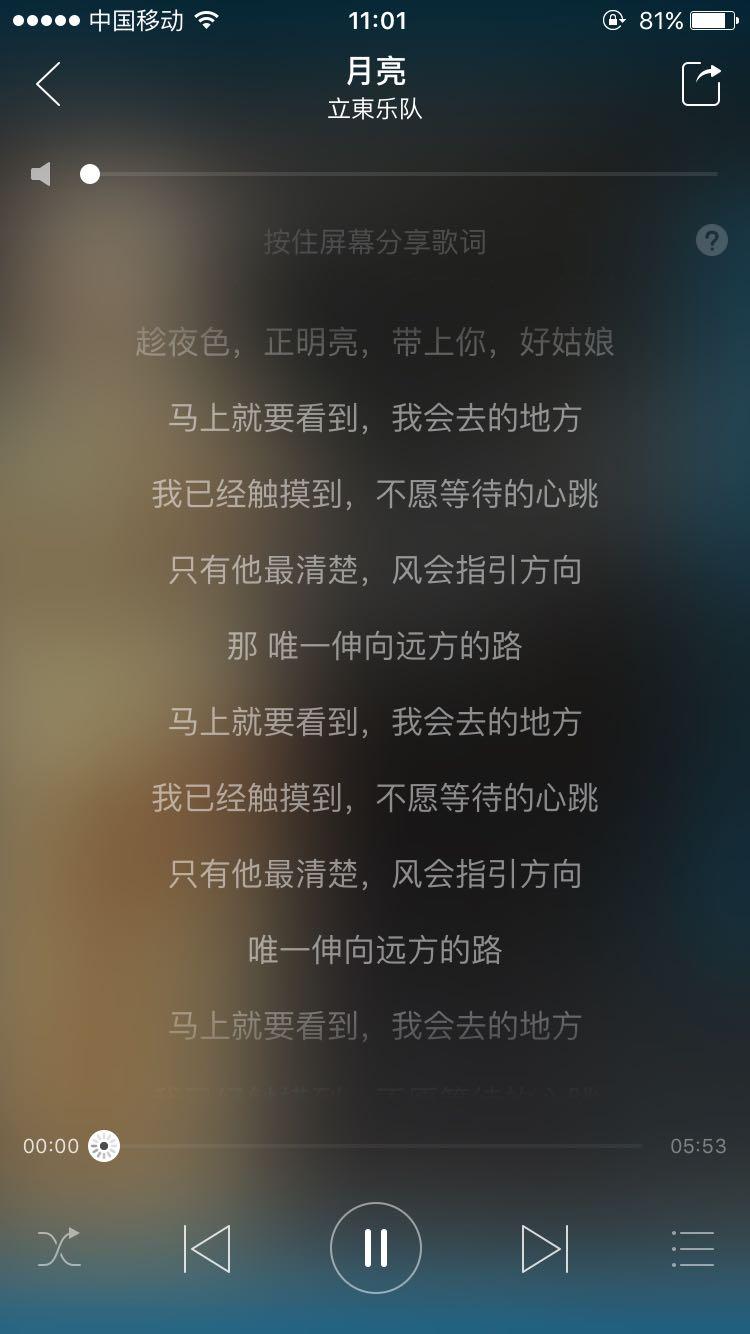750x1334 pixels.
Task: Open the playlist queue
Action: coord(692,1248)
